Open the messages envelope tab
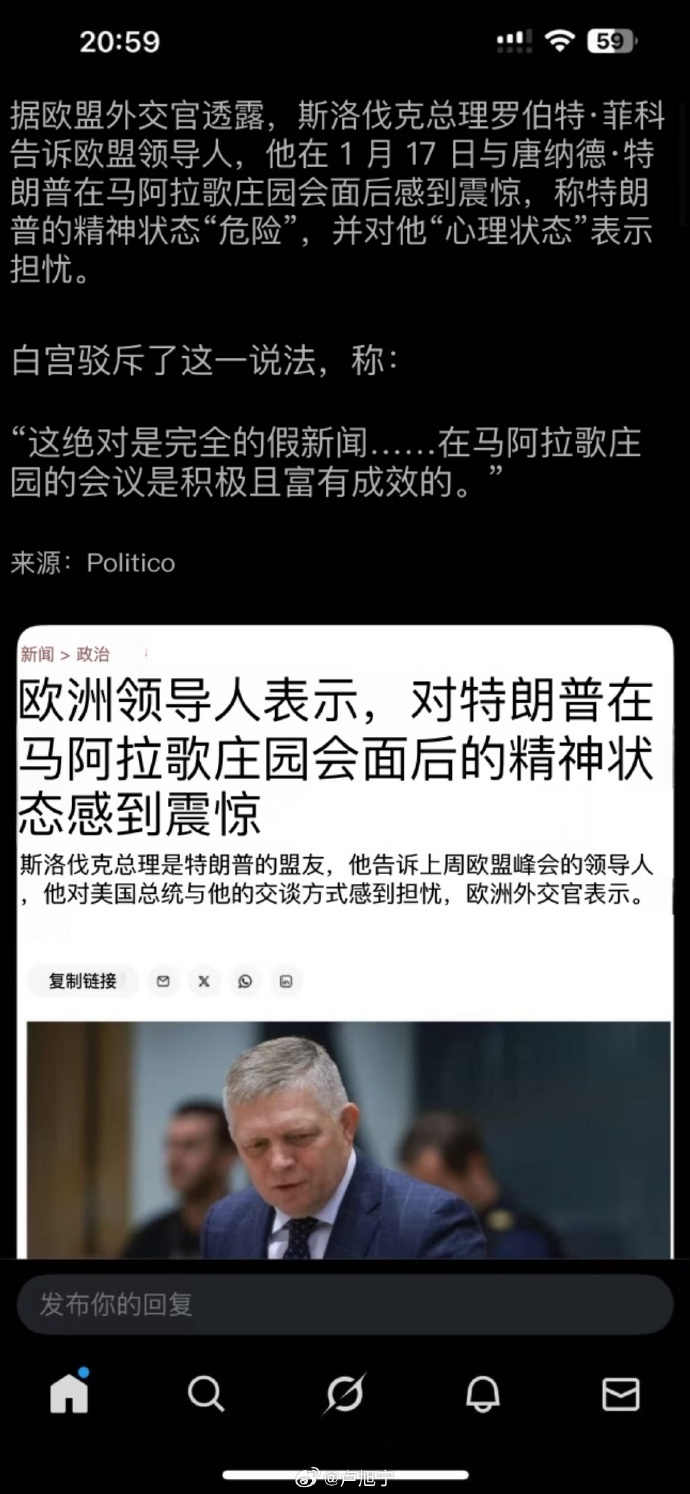Viewport: 690px width, 1494px height. pos(620,1393)
